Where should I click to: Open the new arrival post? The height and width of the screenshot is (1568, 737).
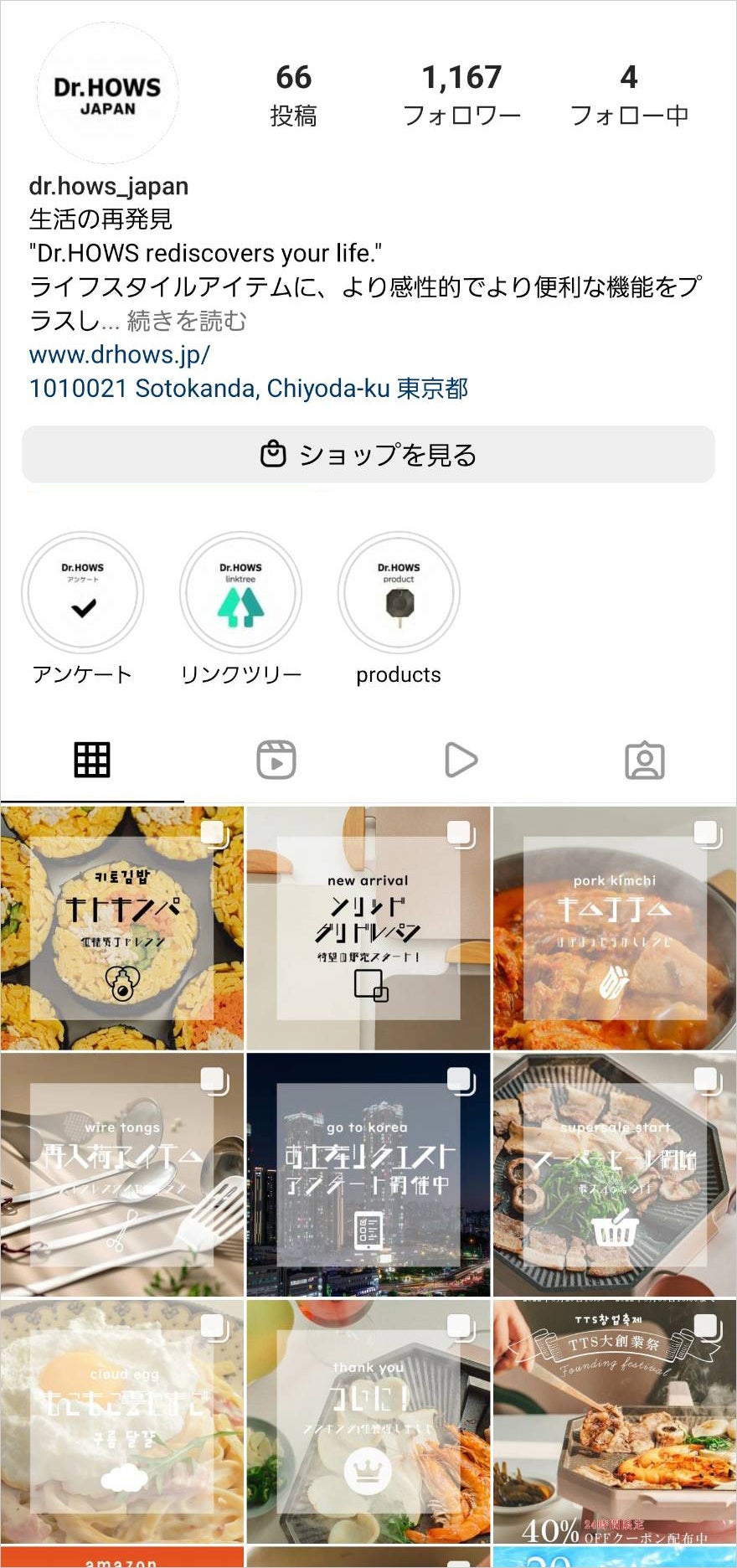pyautogui.click(x=368, y=928)
